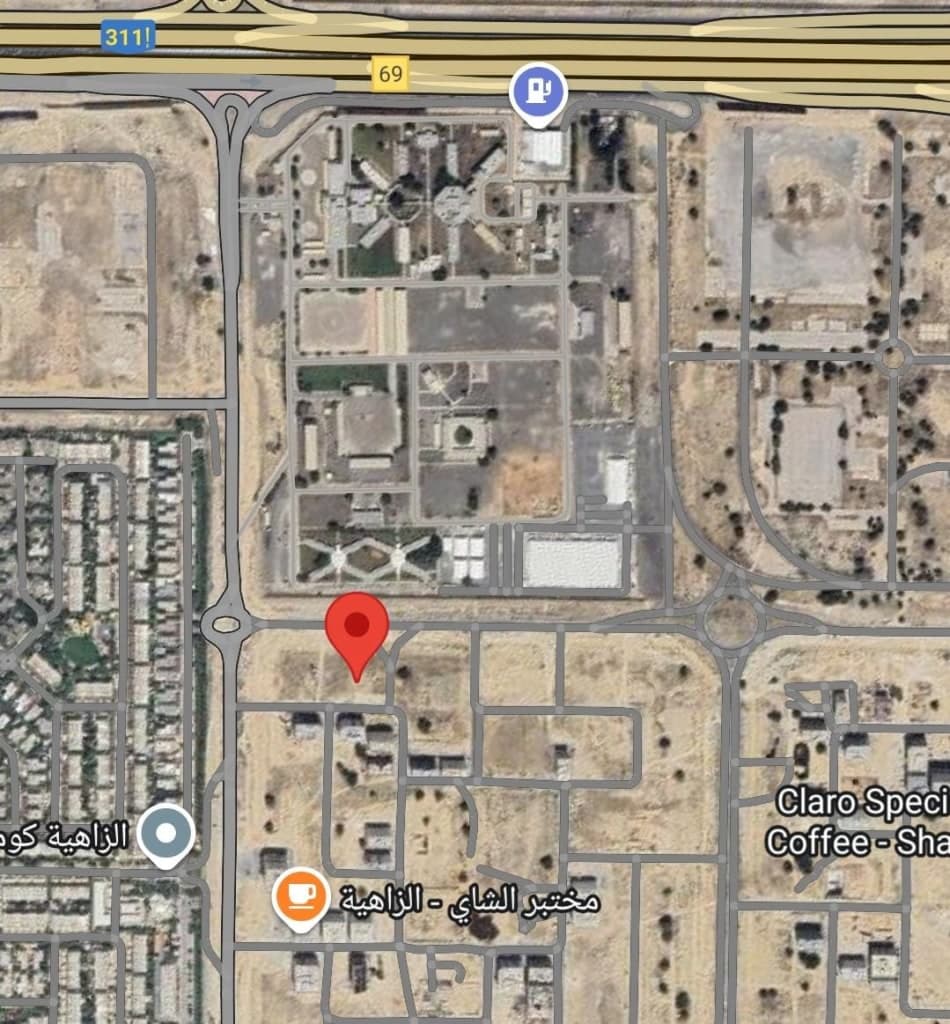Image resolution: width=950 pixels, height=1024 pixels.
Task: Select the red dropped pin
Action: tap(357, 628)
